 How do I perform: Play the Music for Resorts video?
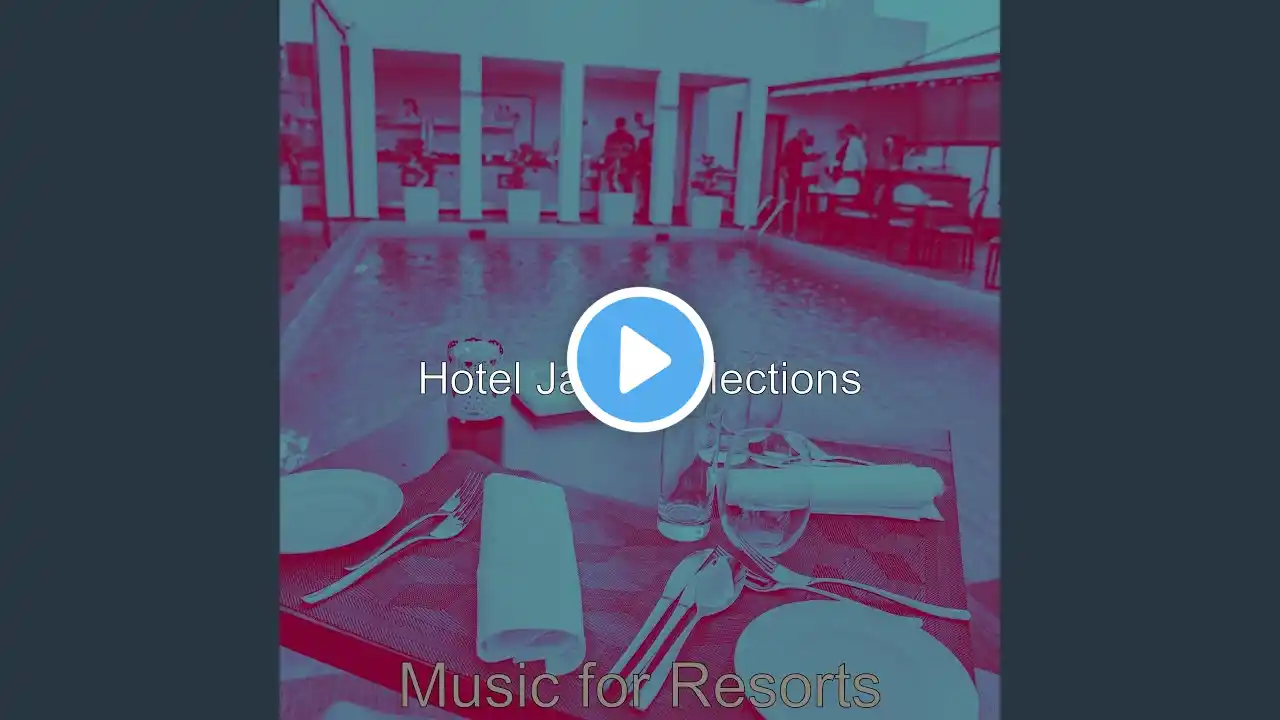tap(640, 359)
